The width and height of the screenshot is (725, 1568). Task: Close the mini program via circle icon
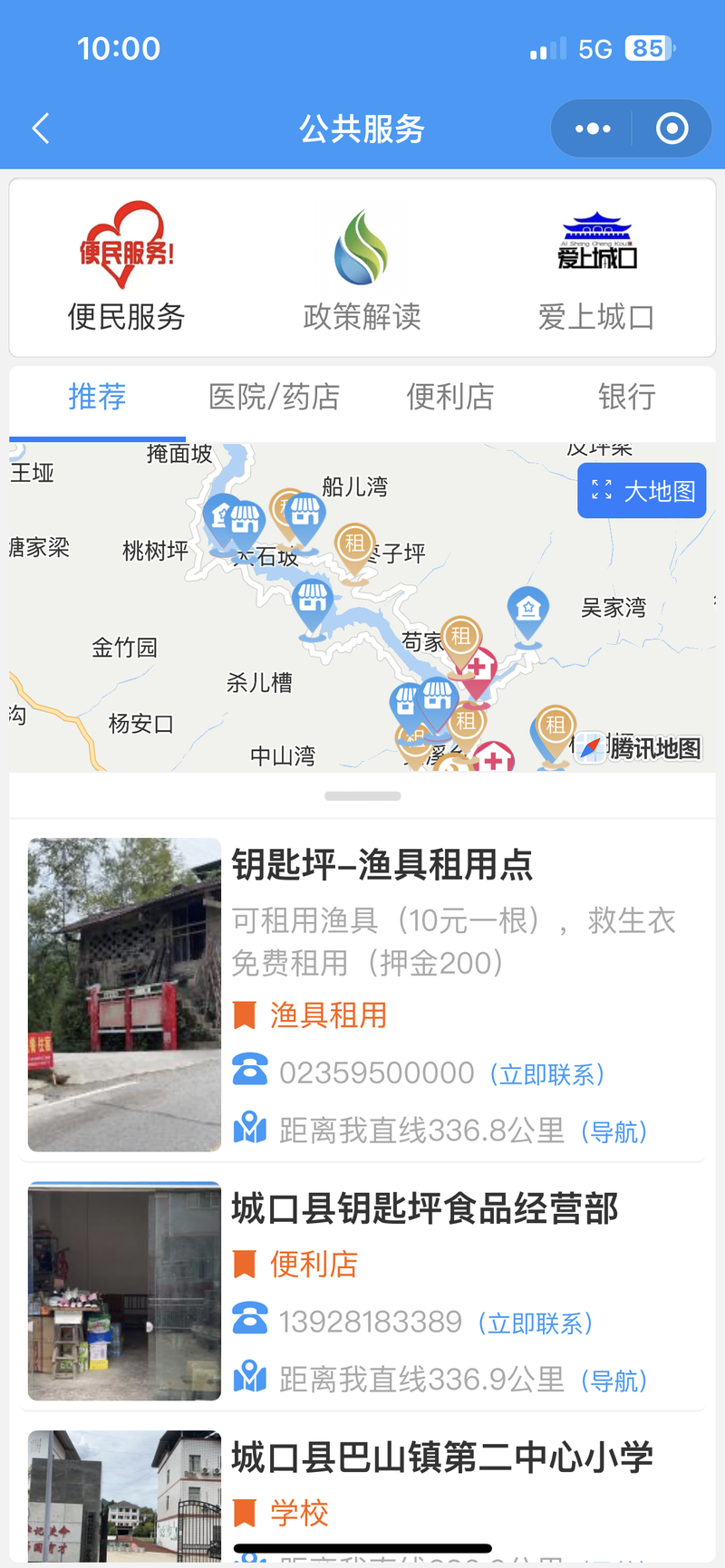click(672, 129)
